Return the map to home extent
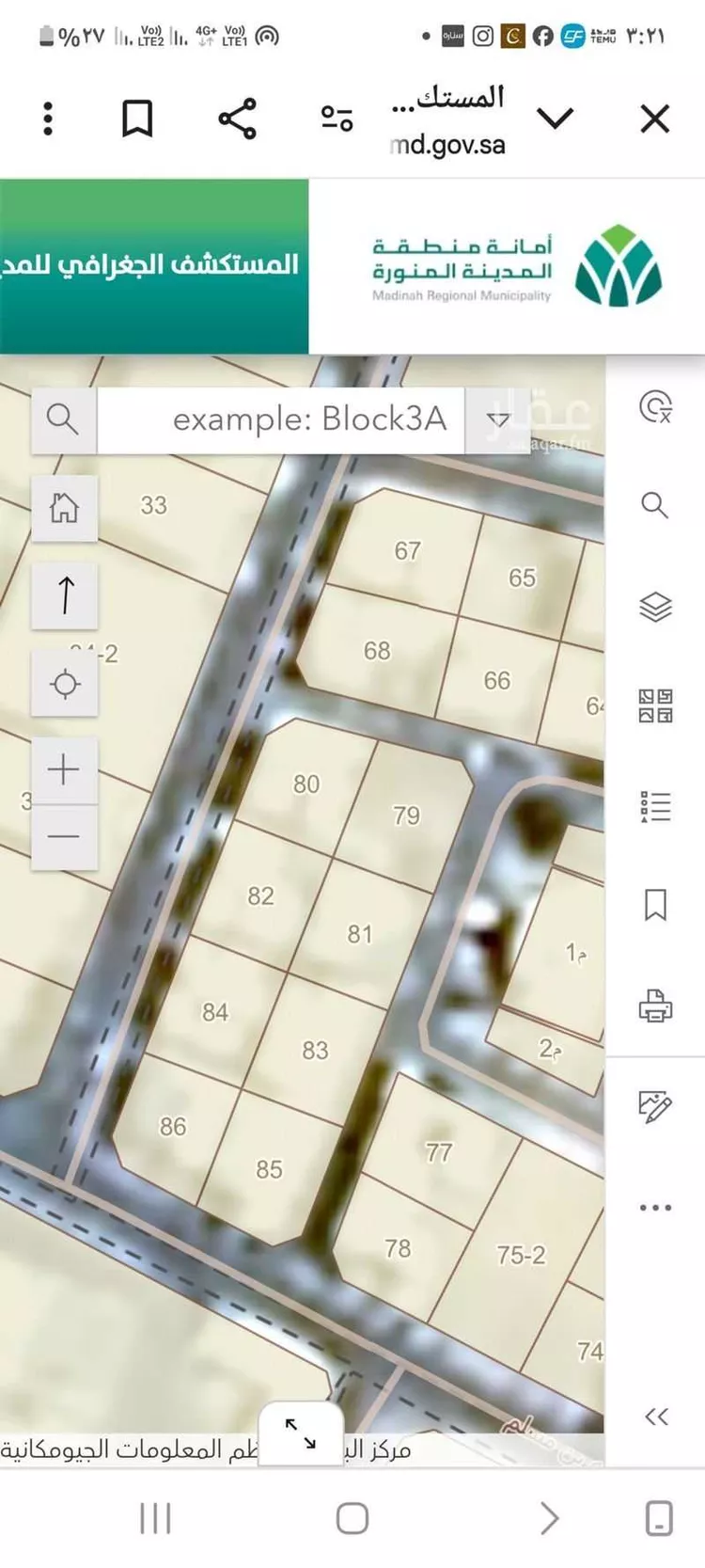 64,509
